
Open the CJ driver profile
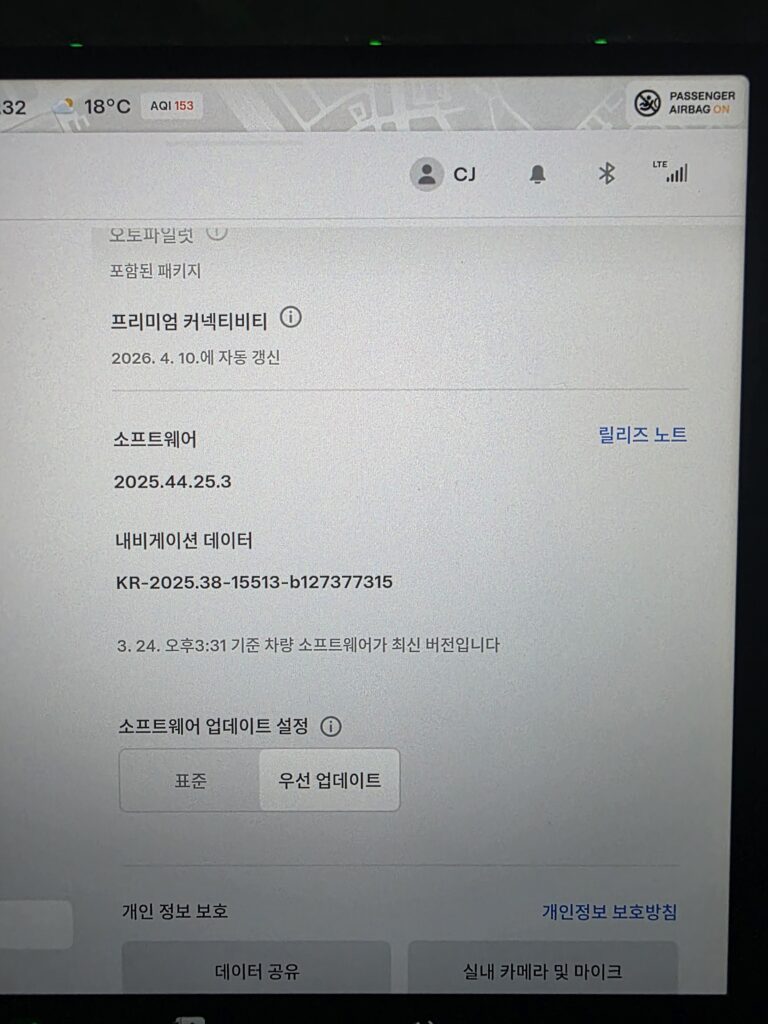(x=443, y=174)
